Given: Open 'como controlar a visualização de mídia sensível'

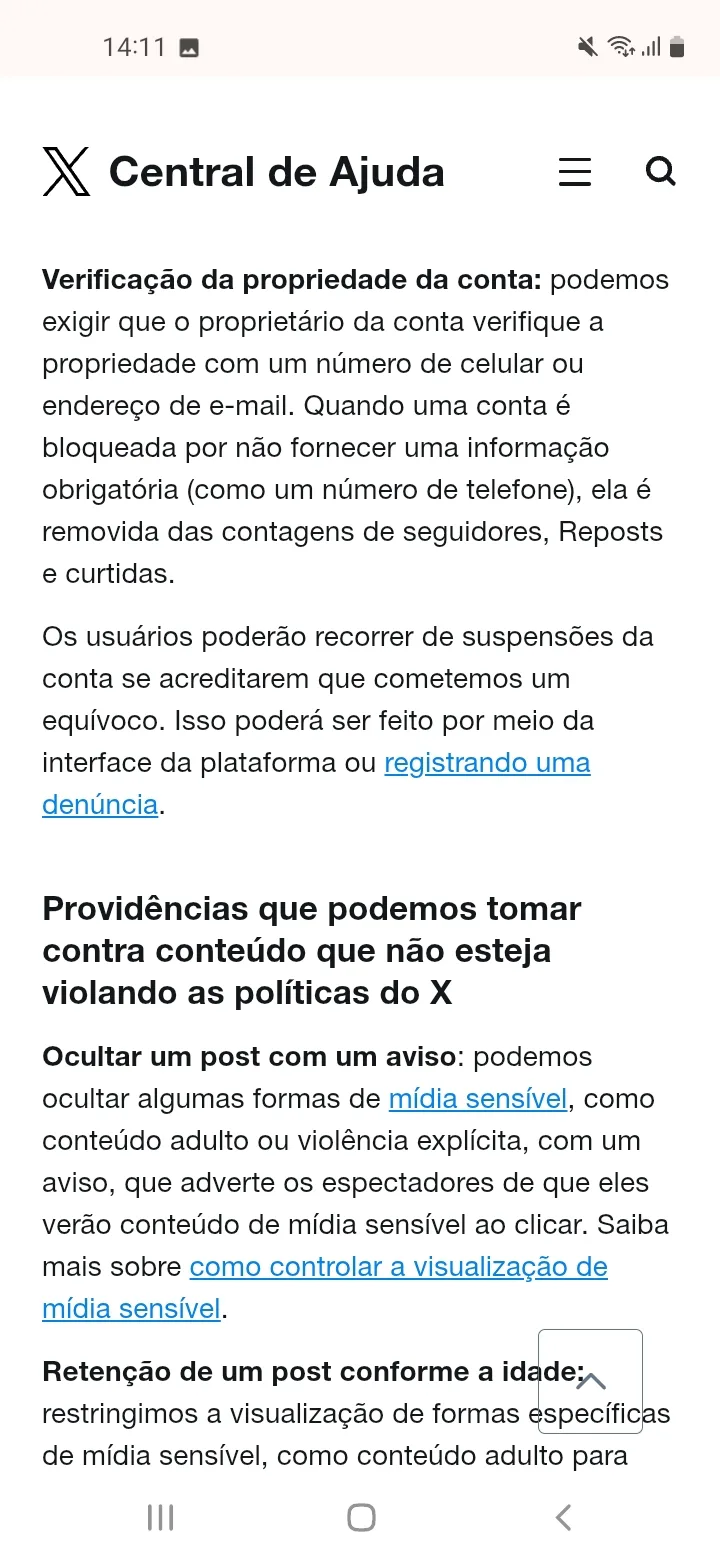Looking at the screenshot, I should click(x=398, y=1267).
